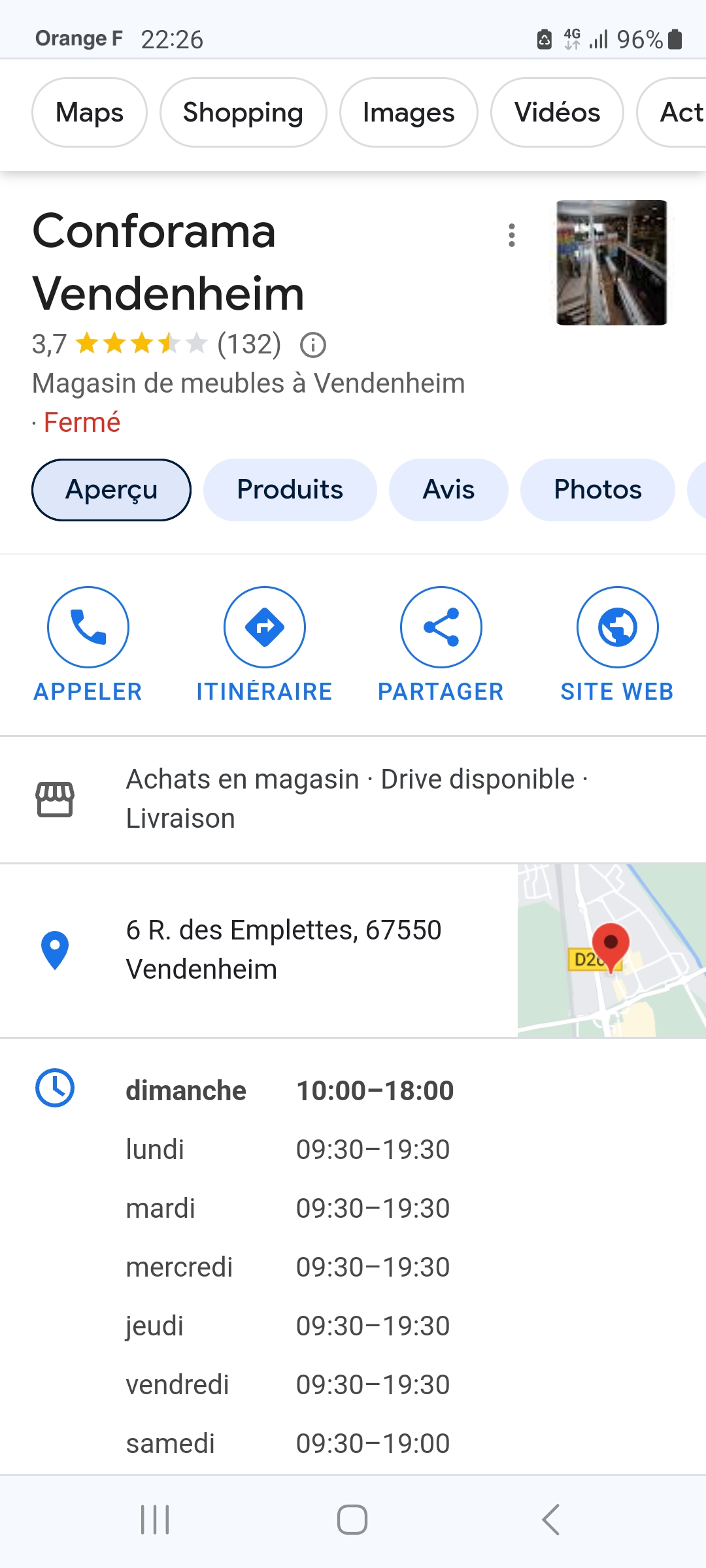Open the map preview with the red pin
The height and width of the screenshot is (1568, 706).
[x=611, y=951]
